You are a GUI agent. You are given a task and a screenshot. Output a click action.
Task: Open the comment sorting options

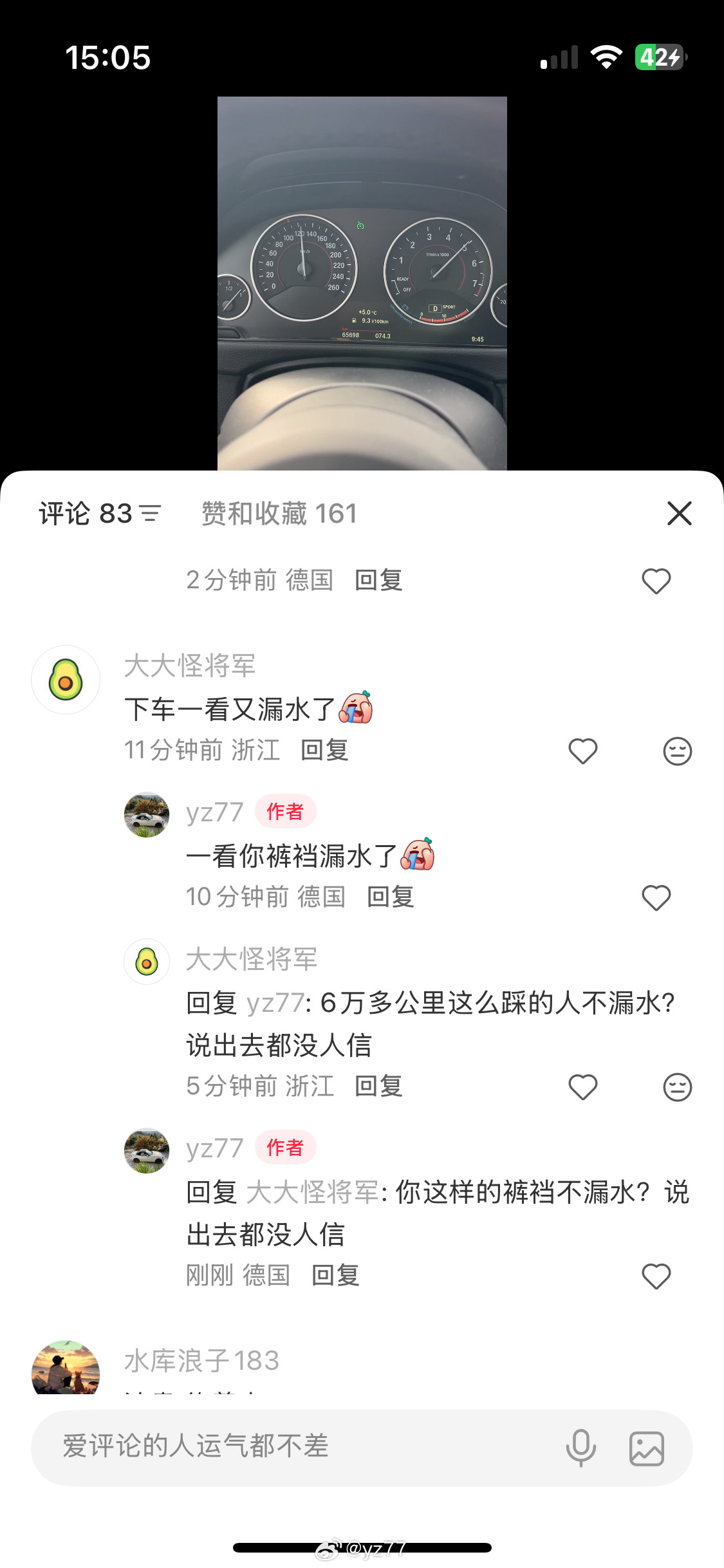click(x=150, y=513)
